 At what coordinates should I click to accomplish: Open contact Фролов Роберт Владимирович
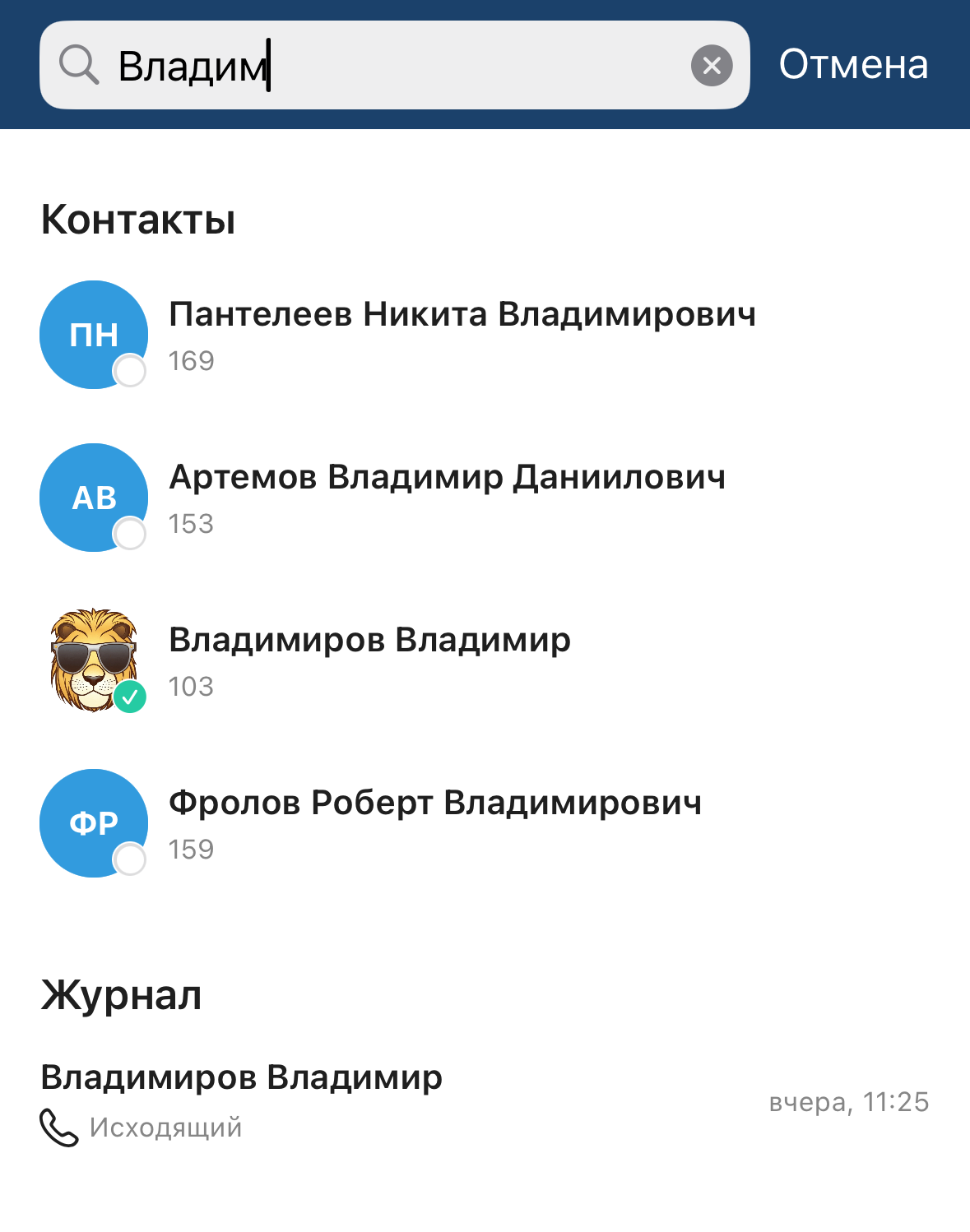pyautogui.click(x=435, y=823)
